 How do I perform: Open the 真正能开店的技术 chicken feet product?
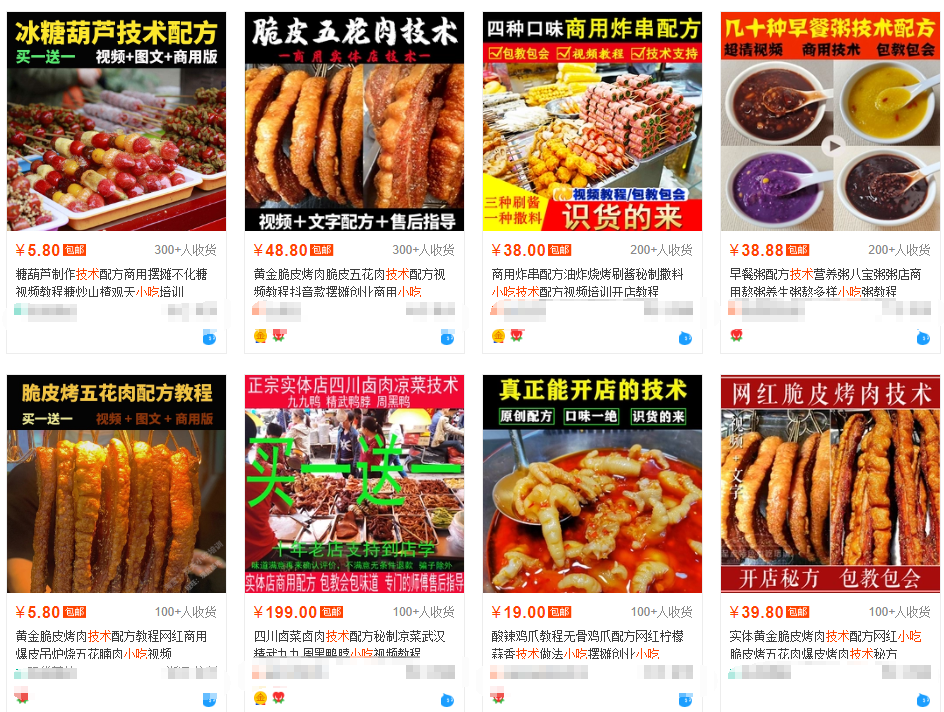point(592,484)
